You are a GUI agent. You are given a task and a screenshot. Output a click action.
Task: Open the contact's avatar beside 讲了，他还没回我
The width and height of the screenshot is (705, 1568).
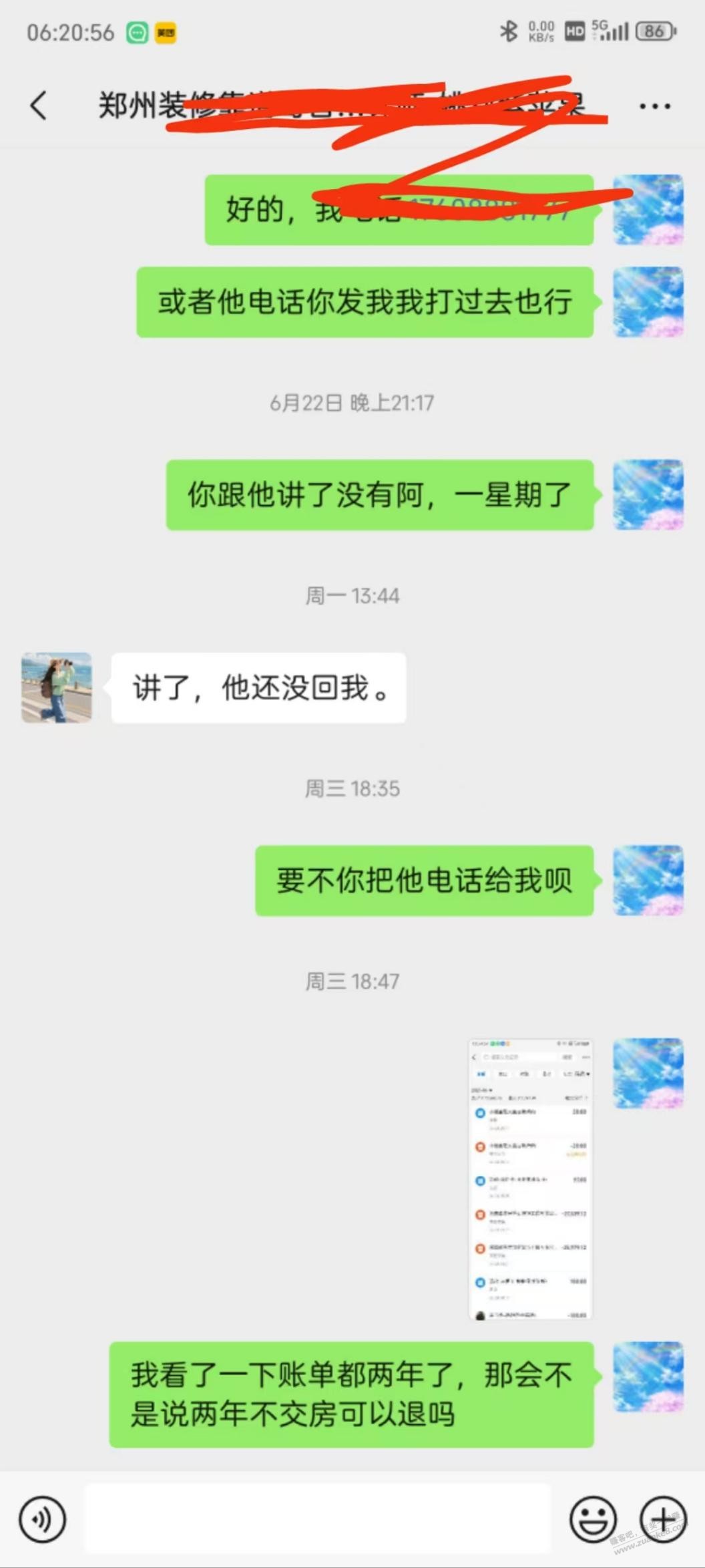point(57,687)
